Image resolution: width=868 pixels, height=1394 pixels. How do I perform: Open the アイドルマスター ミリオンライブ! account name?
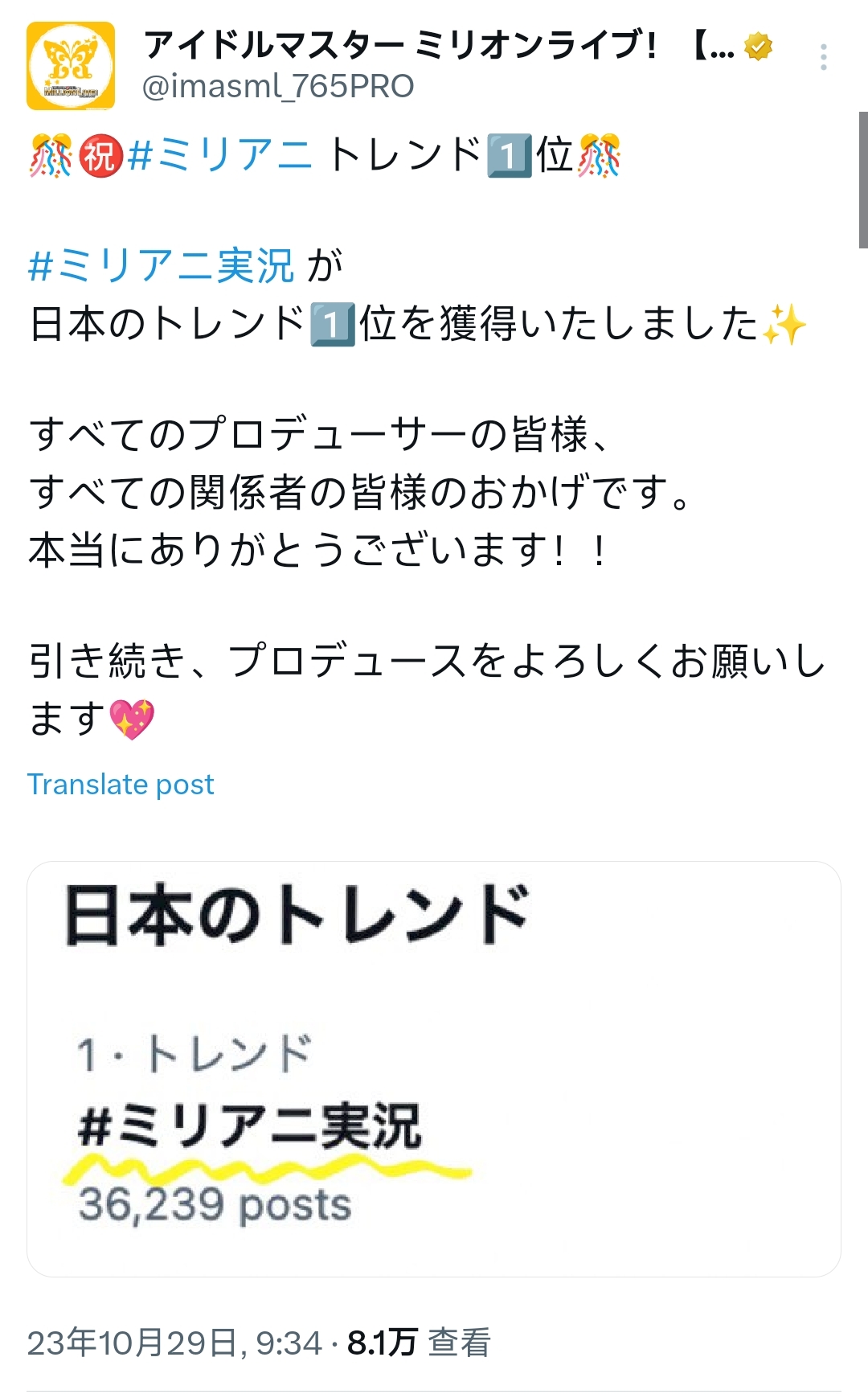point(400,45)
